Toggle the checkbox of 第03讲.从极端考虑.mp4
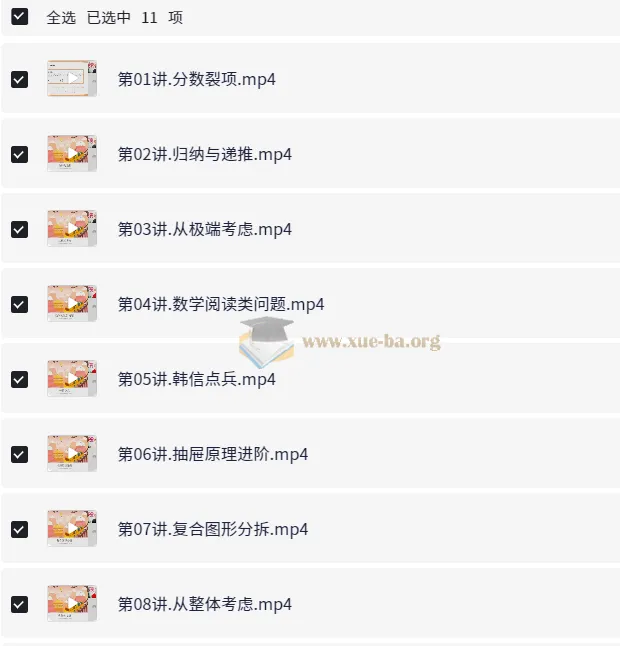Viewport: 620px width, 646px height. coord(19,229)
